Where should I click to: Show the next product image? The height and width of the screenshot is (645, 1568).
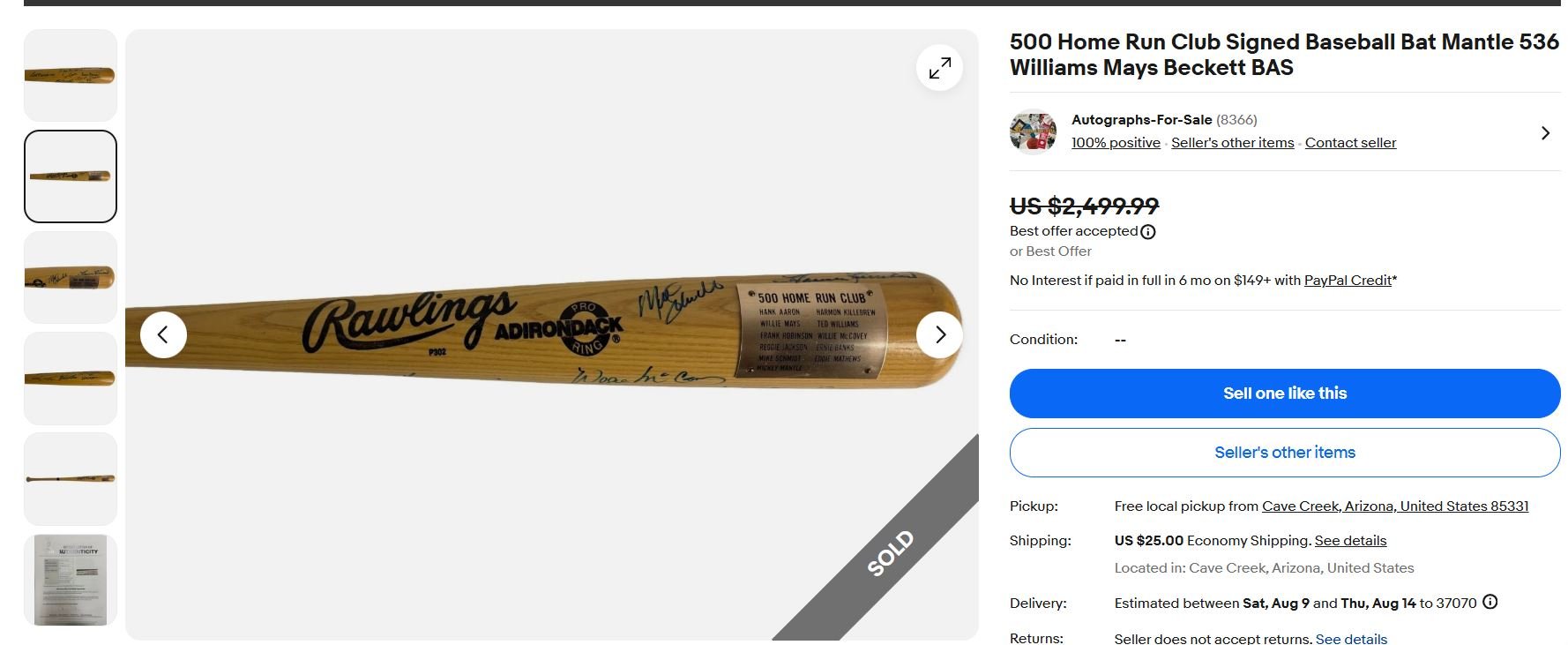click(939, 334)
